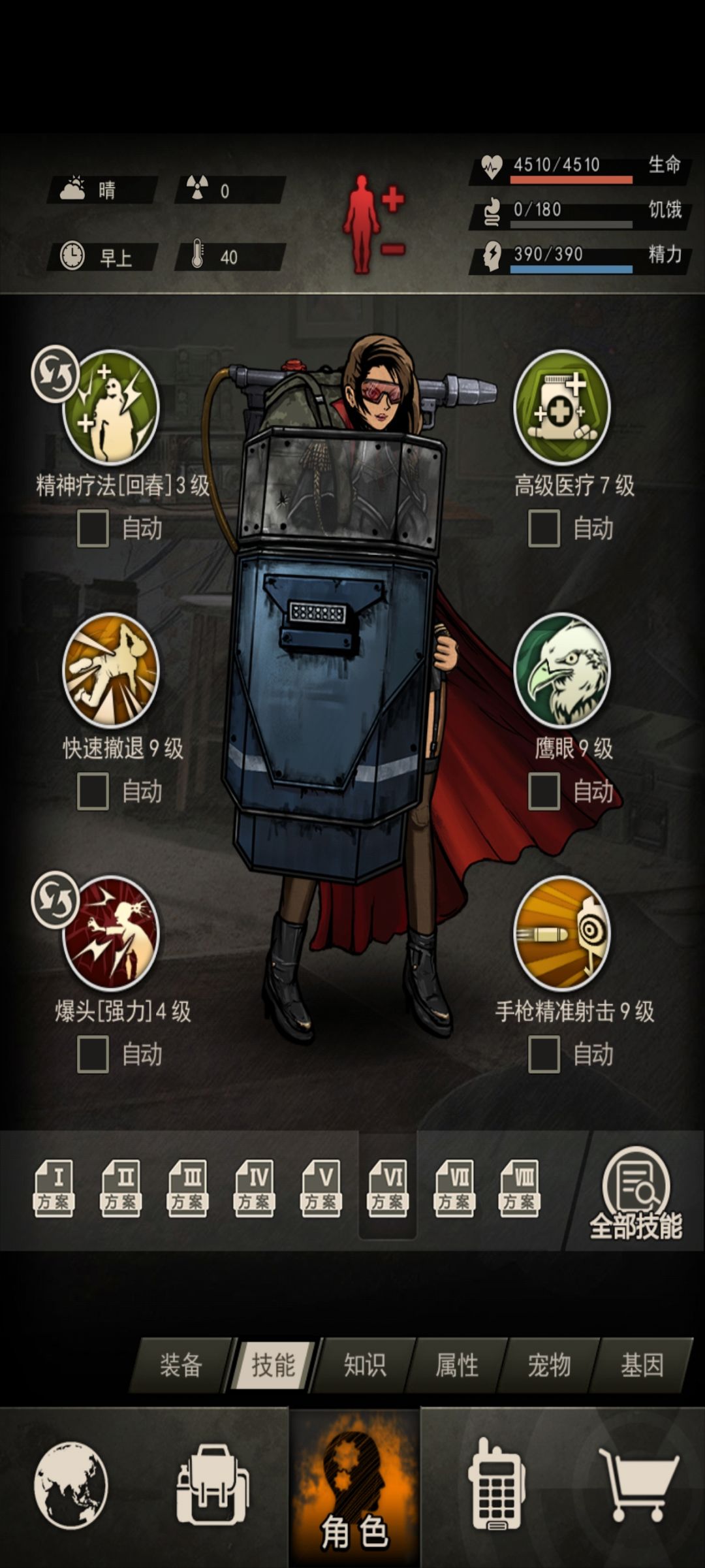Turn on auto for 手枪精准射击
705x1568 pixels.
(544, 1055)
